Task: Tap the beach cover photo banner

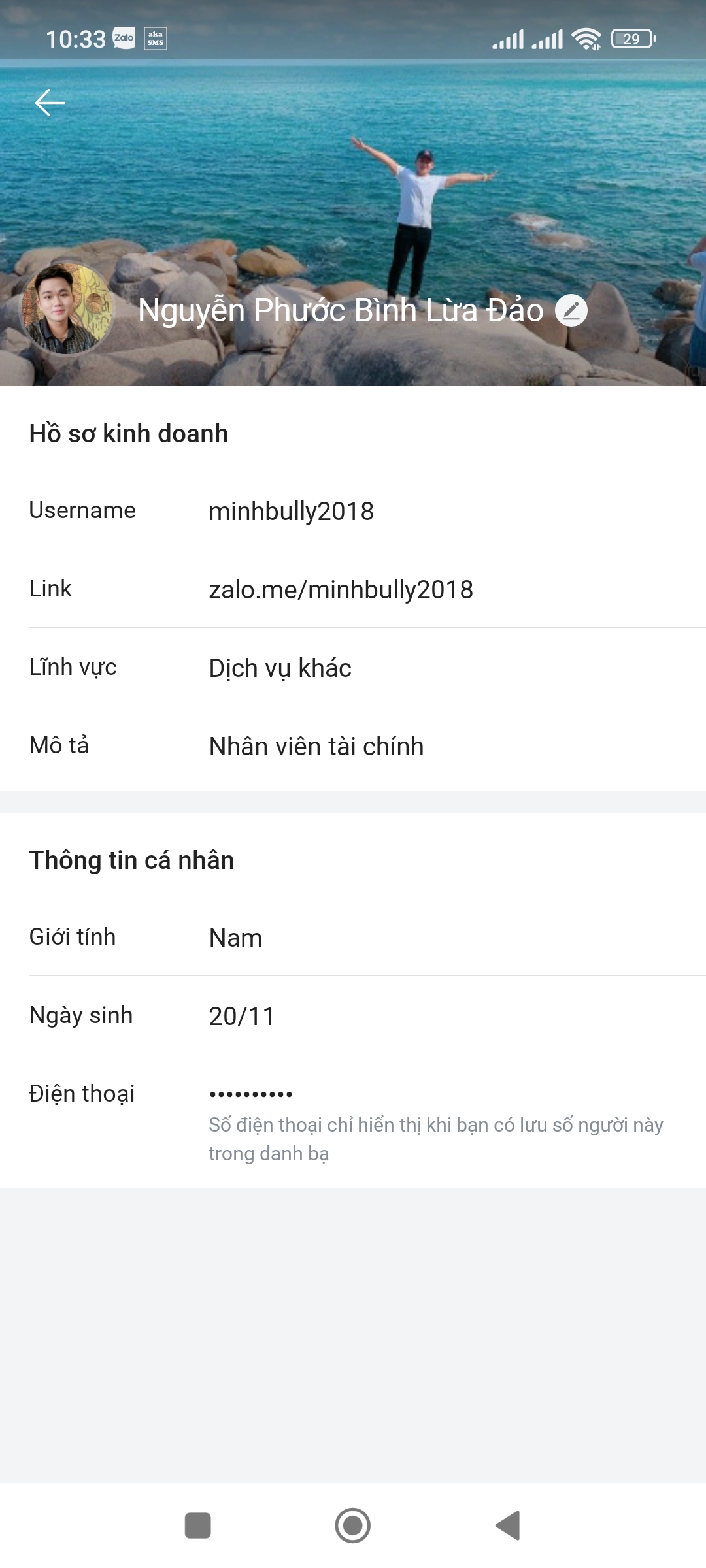Action: (353, 196)
